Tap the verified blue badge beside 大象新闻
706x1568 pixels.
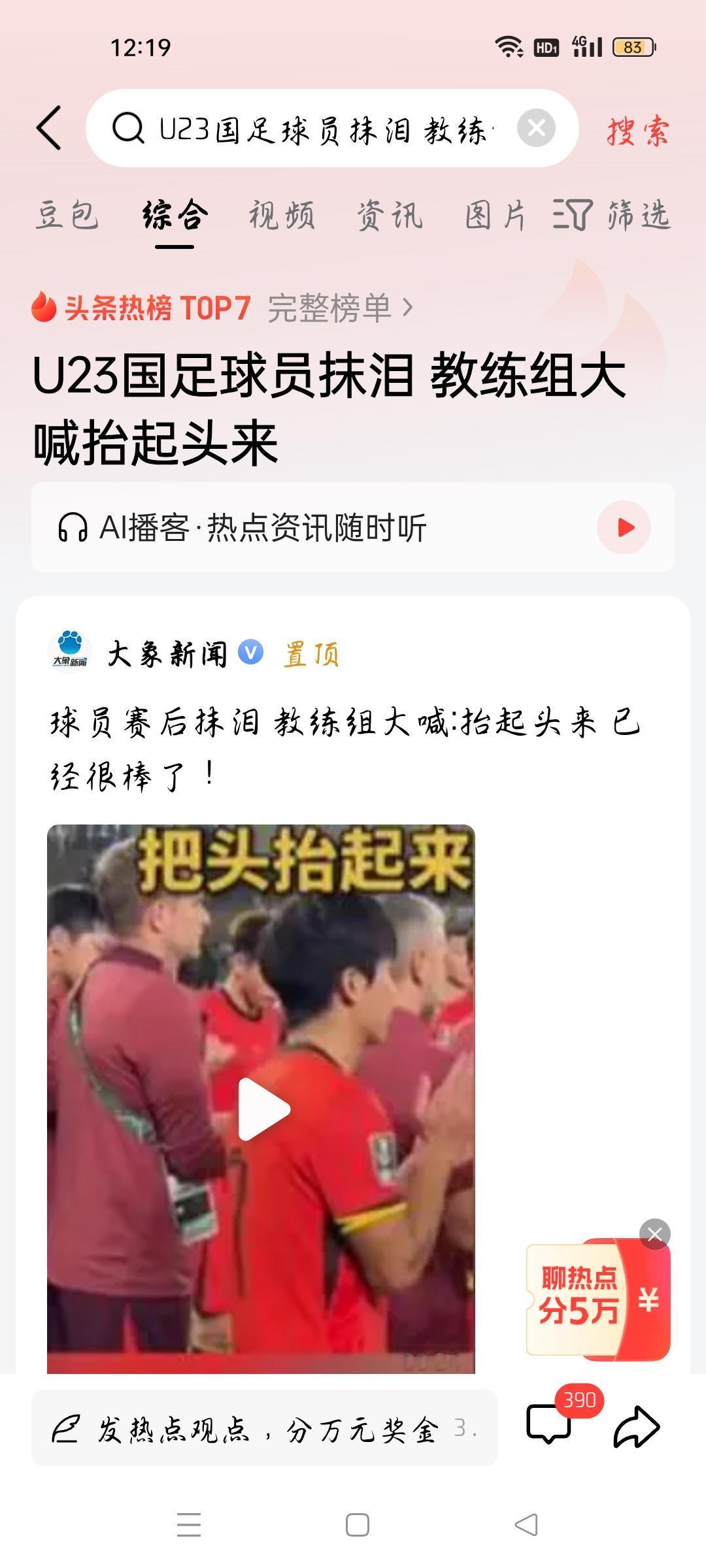(x=251, y=651)
